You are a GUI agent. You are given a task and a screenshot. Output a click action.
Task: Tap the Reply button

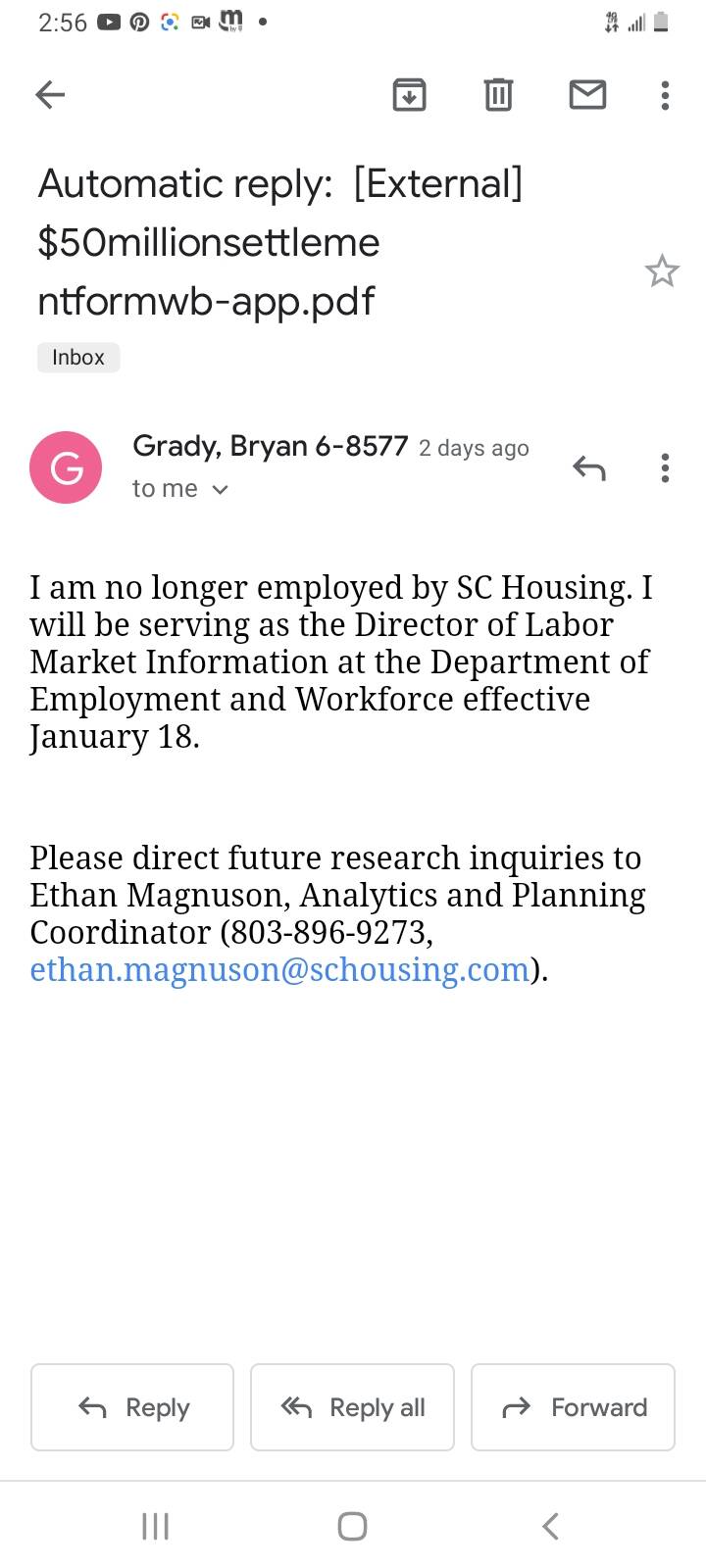pyautogui.click(x=132, y=1407)
